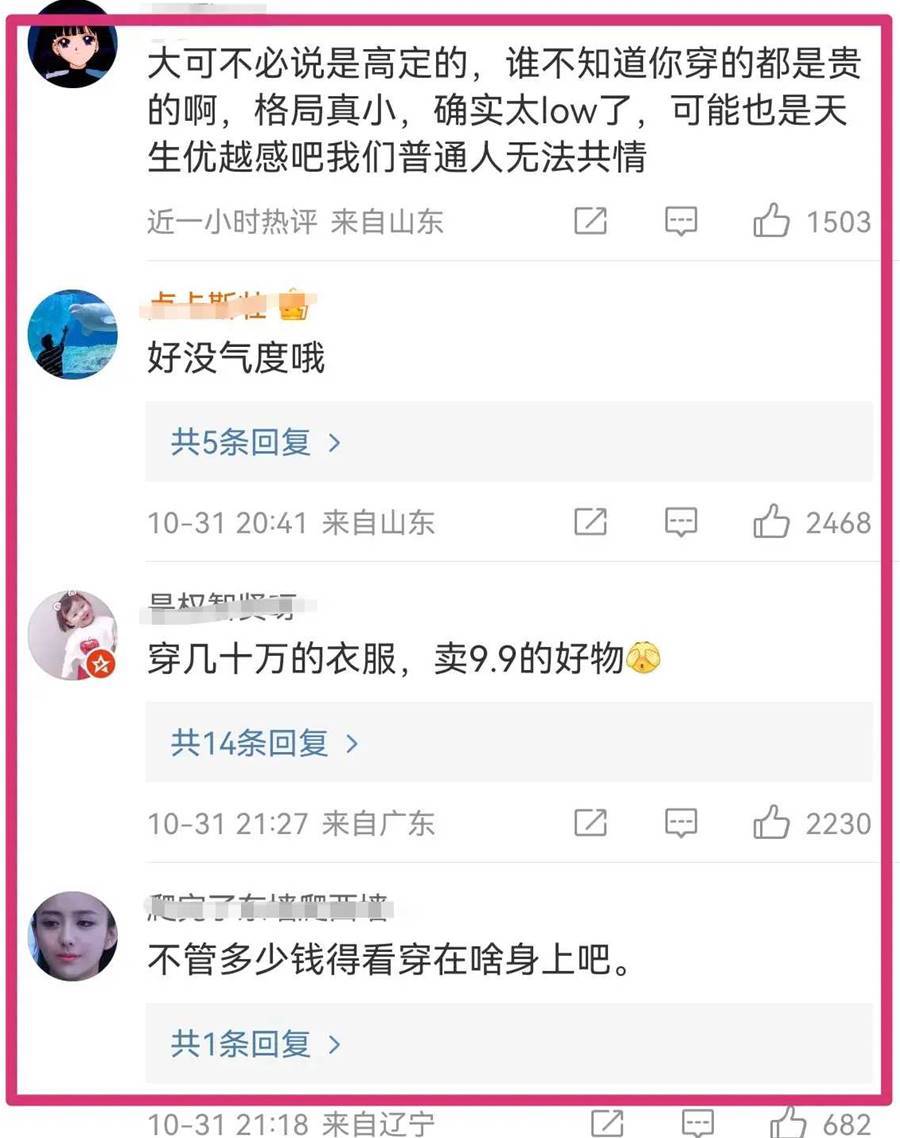Open reply box for 好没气度哦 comment
The image size is (900, 1138).
tap(681, 522)
